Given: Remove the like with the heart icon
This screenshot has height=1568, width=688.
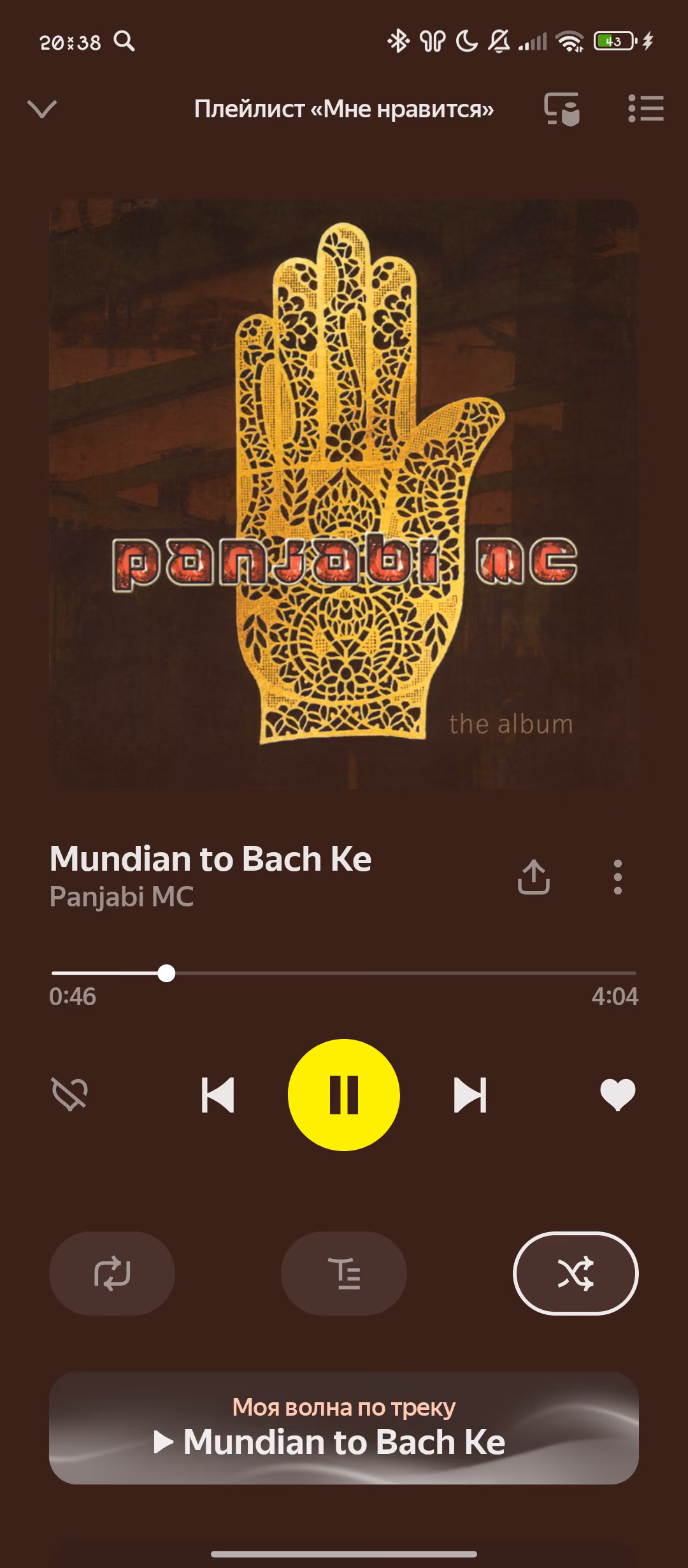Looking at the screenshot, I should (x=618, y=1095).
